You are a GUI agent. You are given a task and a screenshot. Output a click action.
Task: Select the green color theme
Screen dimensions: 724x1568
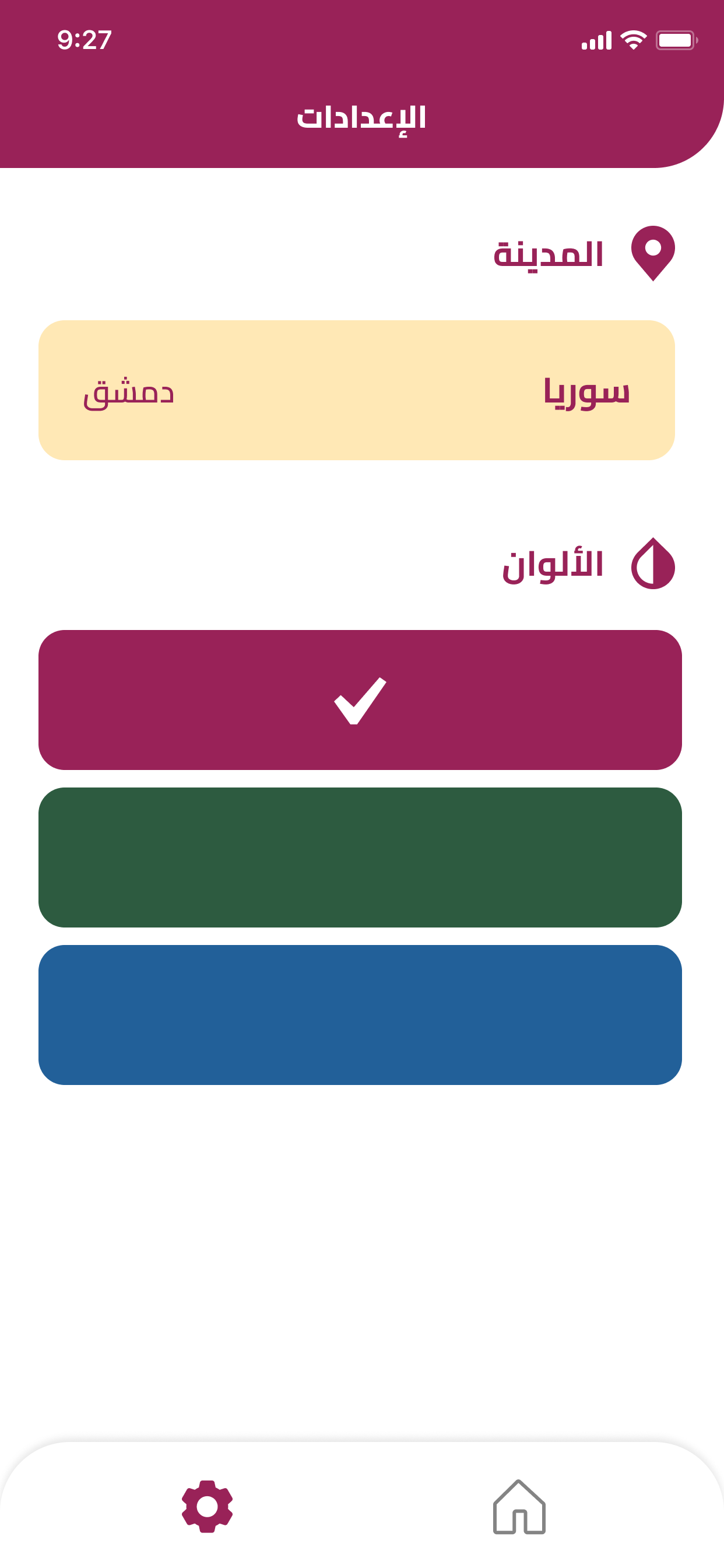[x=360, y=857]
